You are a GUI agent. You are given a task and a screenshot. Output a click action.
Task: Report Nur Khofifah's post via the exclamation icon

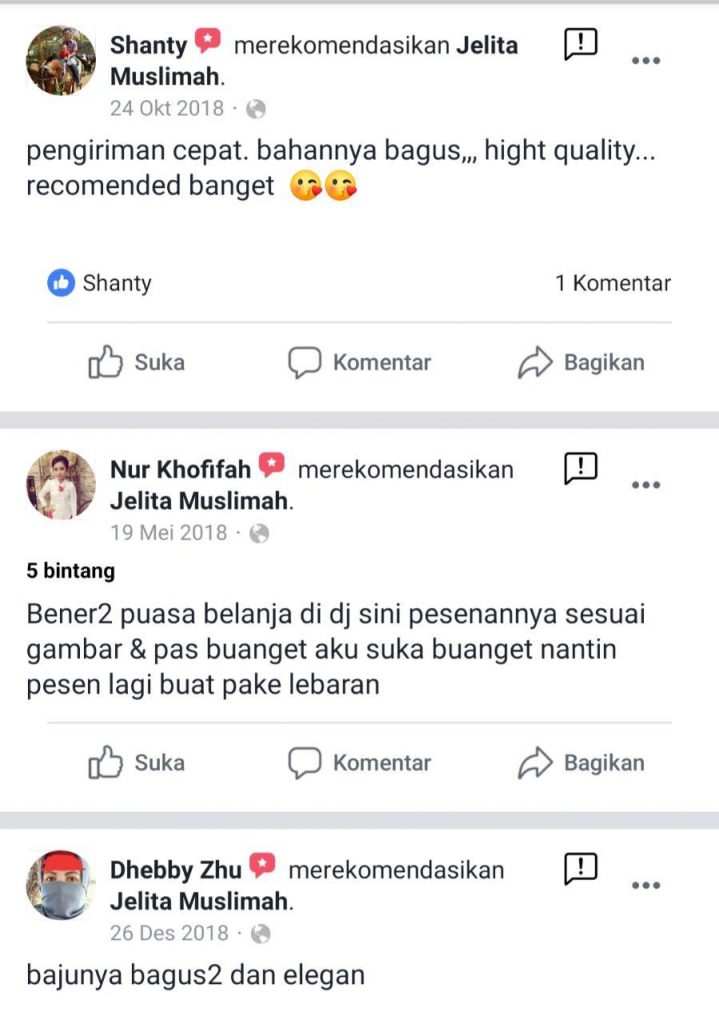(x=581, y=467)
